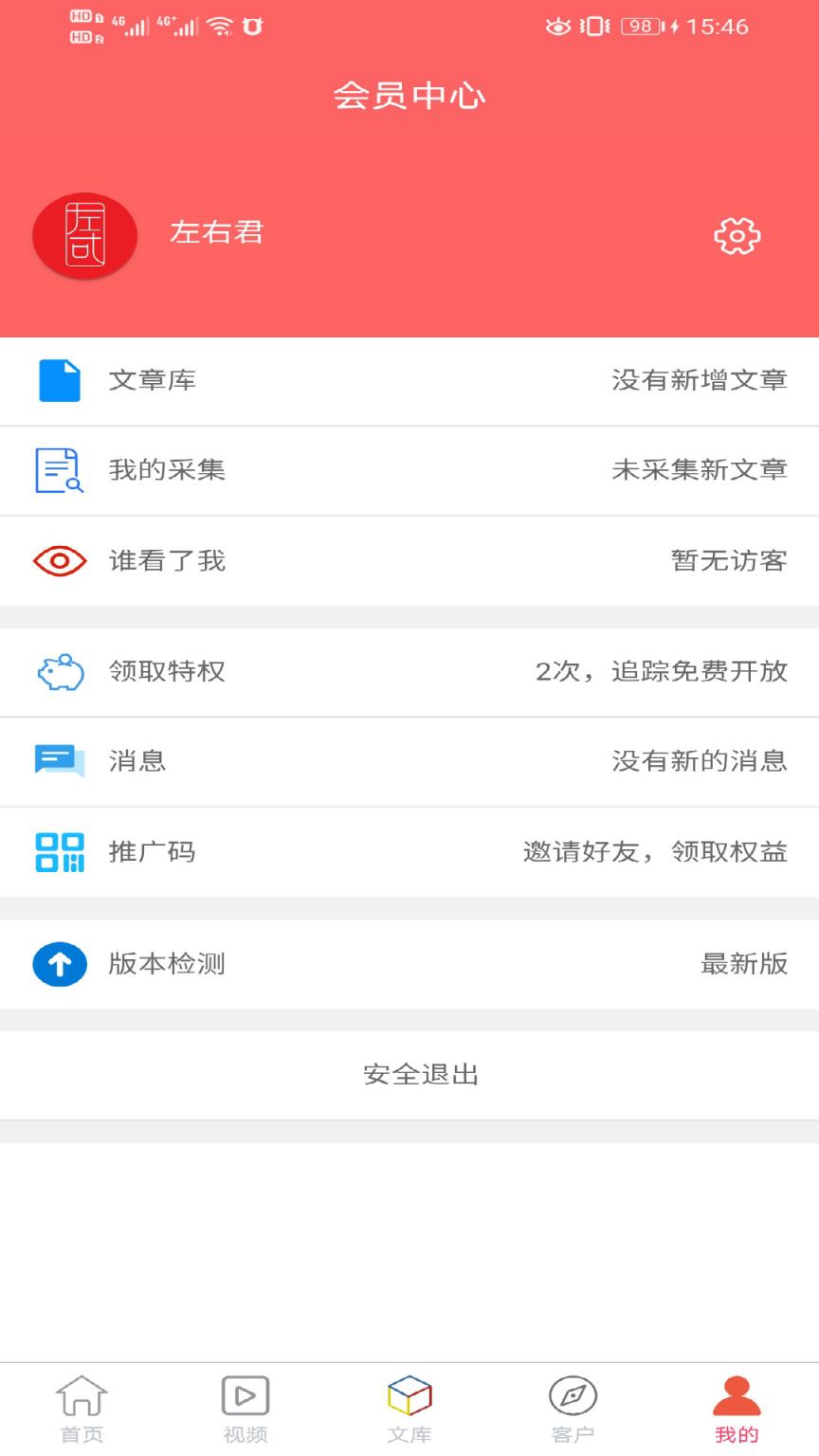
Task: Open the 消息 row showing 没有新的消息
Action: pyautogui.click(x=409, y=761)
